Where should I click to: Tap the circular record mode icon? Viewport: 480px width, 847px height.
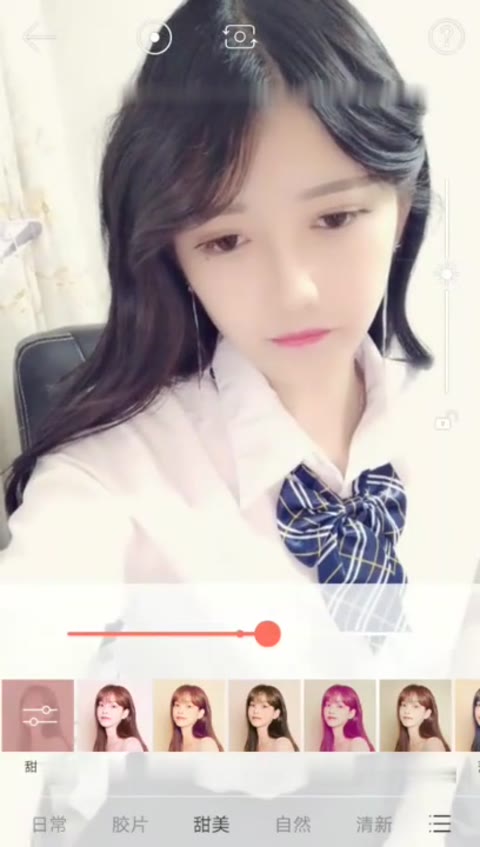click(x=154, y=37)
